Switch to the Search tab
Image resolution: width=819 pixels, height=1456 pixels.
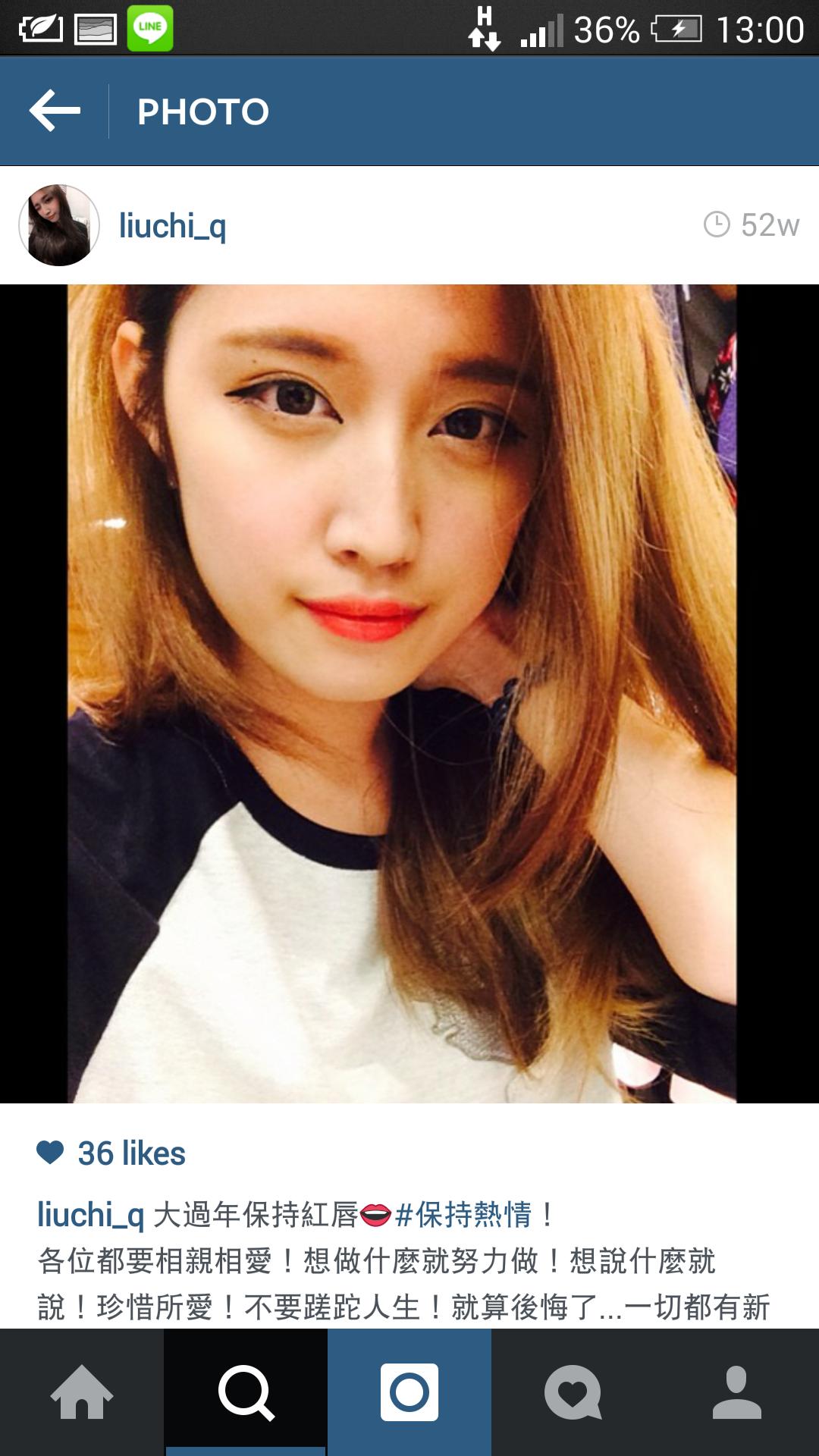pyautogui.click(x=246, y=1392)
